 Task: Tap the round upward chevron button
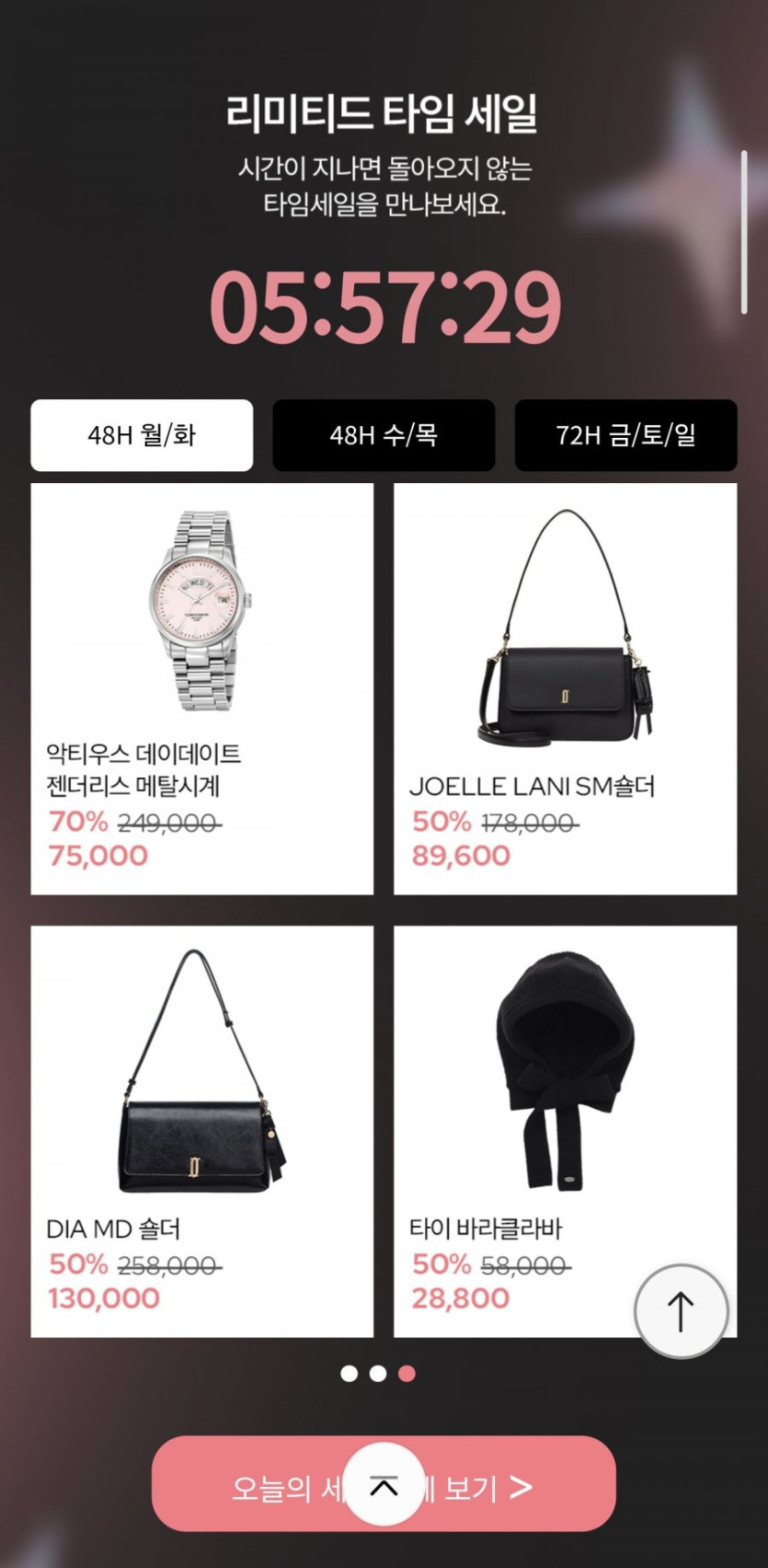(x=384, y=1485)
